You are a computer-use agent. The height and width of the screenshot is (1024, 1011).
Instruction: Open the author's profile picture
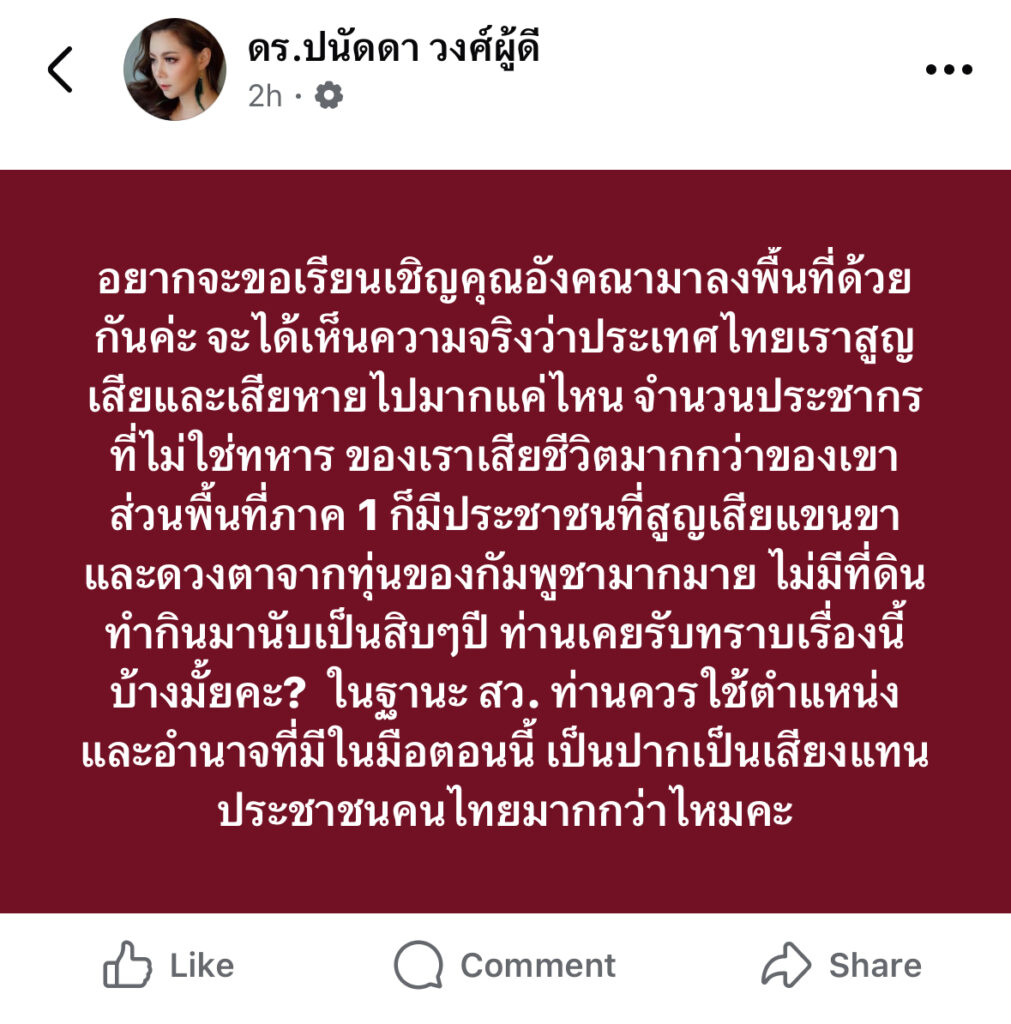(175, 70)
